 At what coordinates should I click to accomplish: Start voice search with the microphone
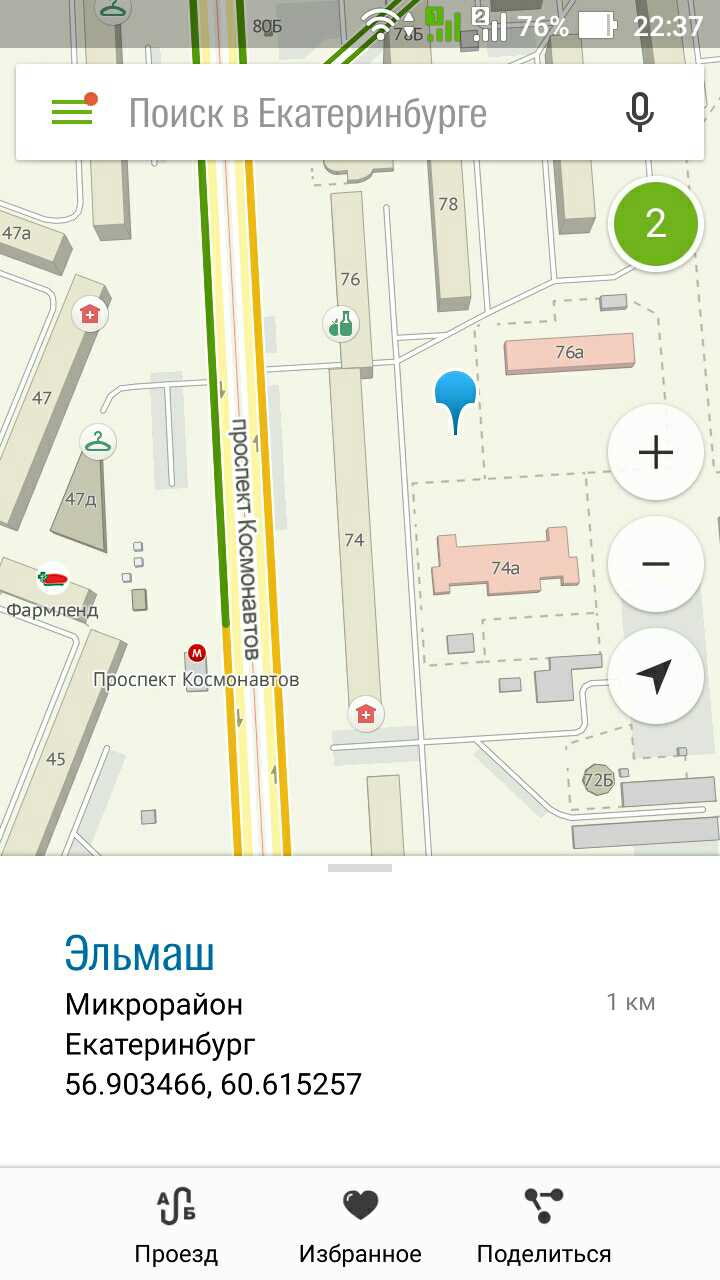coord(639,113)
